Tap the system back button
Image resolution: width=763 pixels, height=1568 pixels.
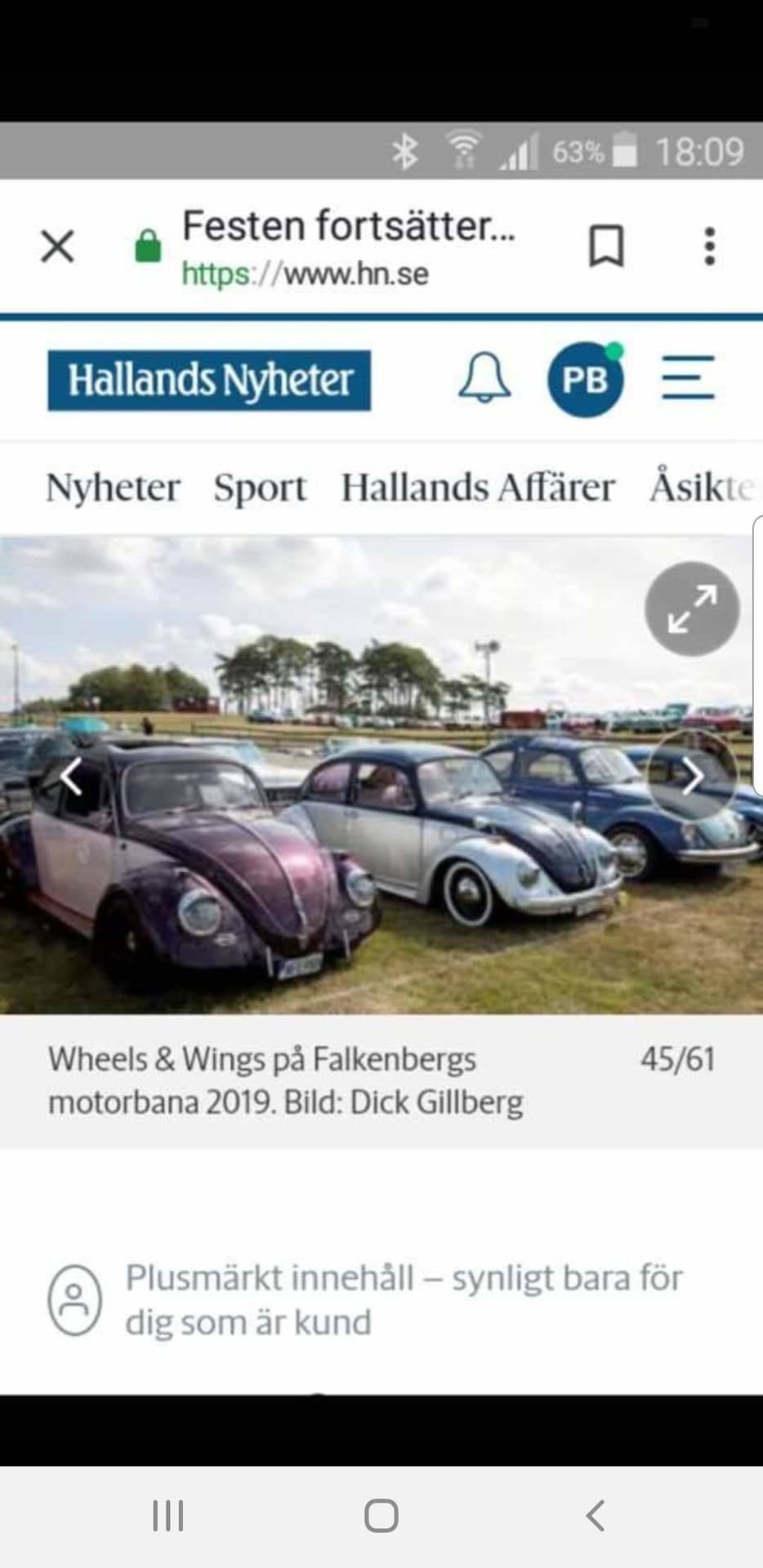(596, 1517)
